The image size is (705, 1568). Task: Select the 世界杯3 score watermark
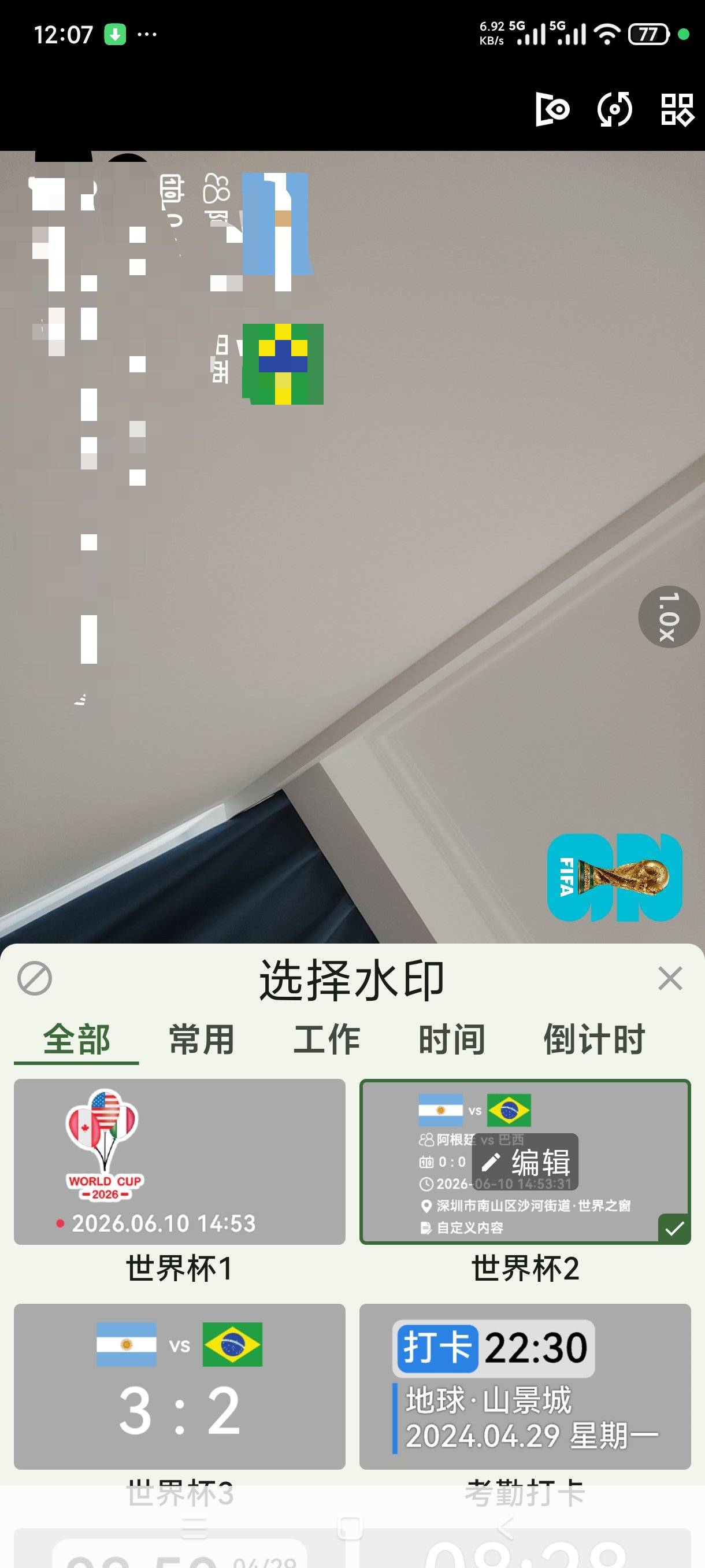click(180, 1386)
